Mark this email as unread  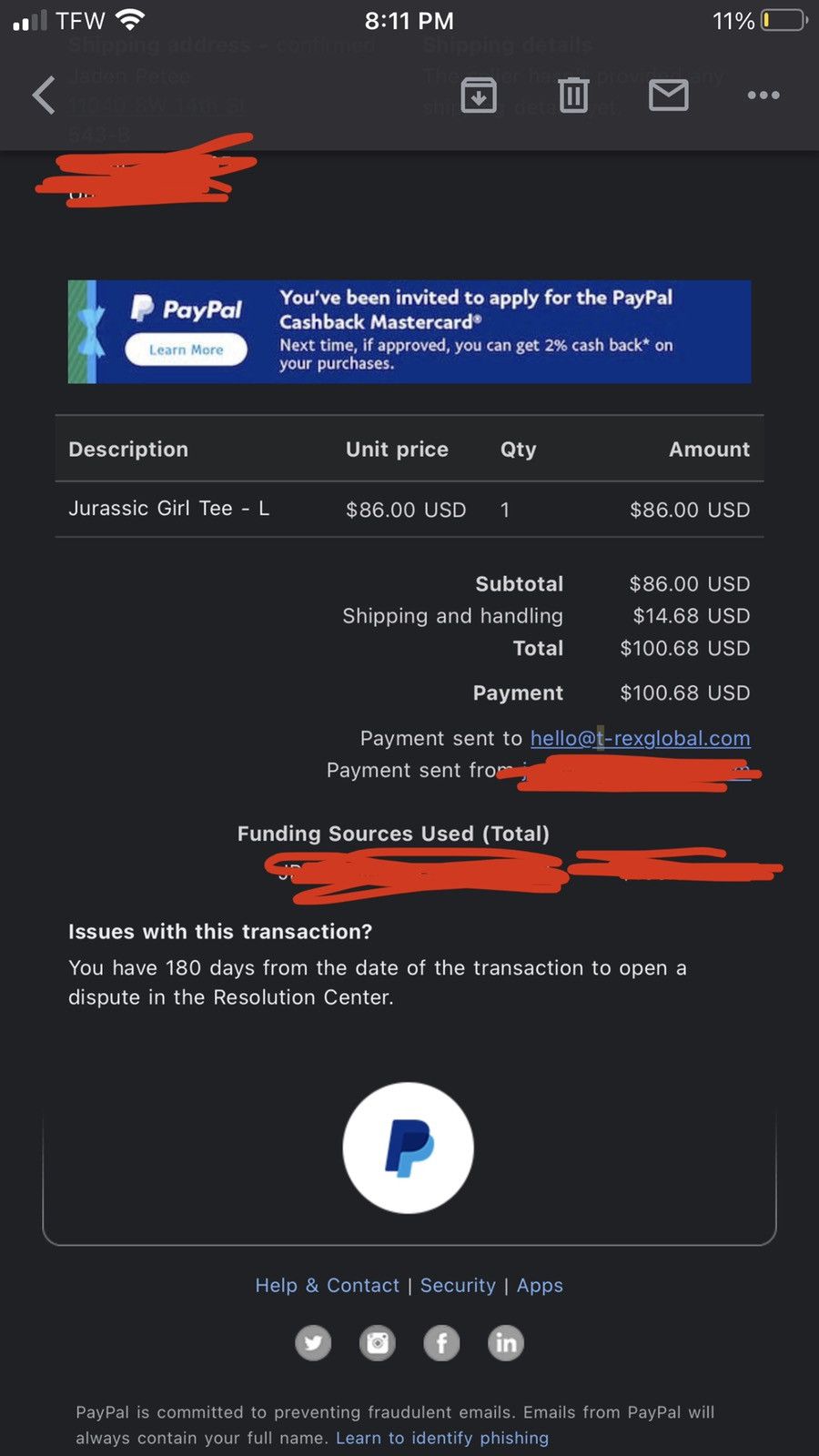point(668,95)
